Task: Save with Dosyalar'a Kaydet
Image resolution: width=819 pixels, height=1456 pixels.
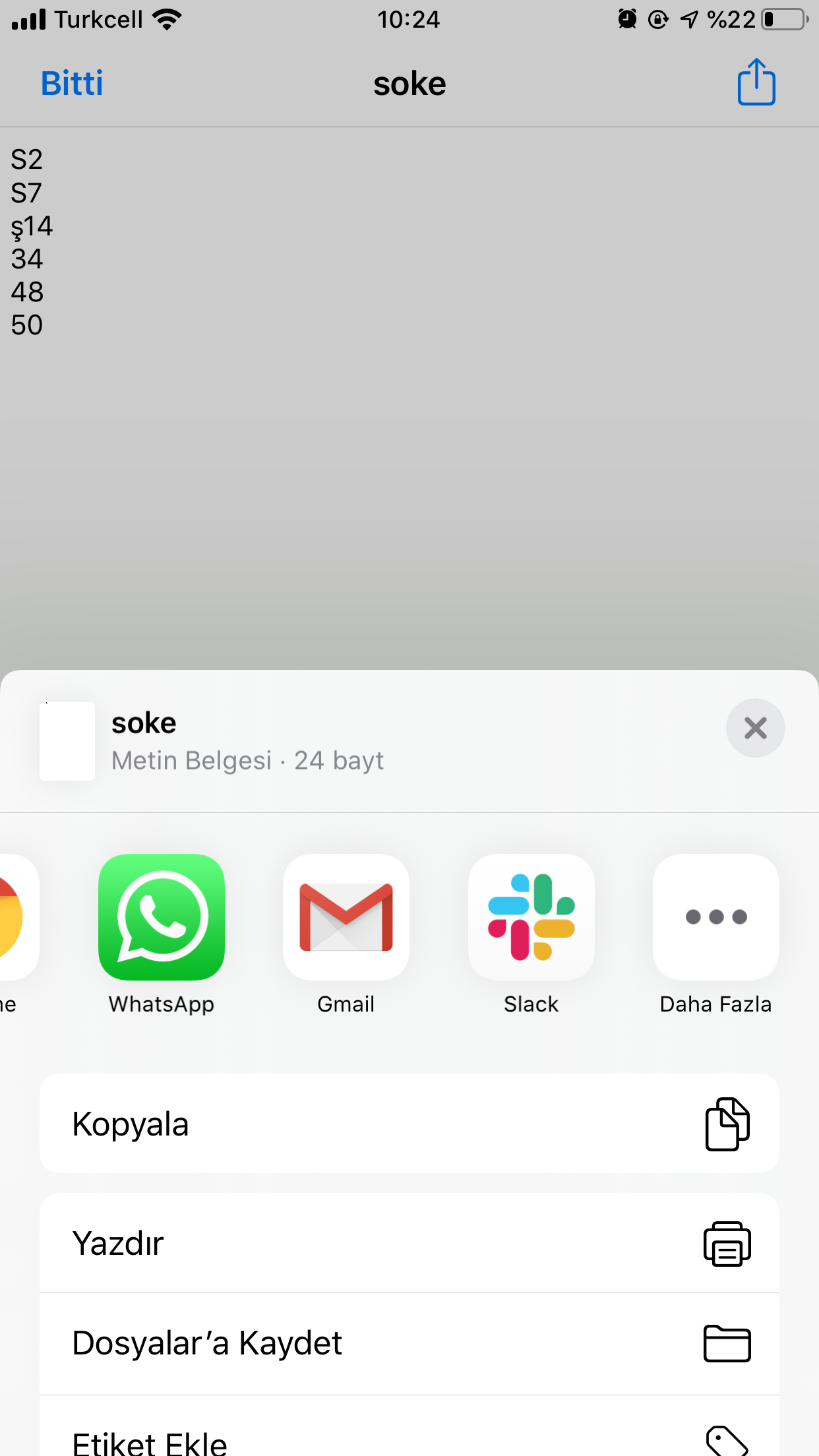Action: coord(409,1343)
